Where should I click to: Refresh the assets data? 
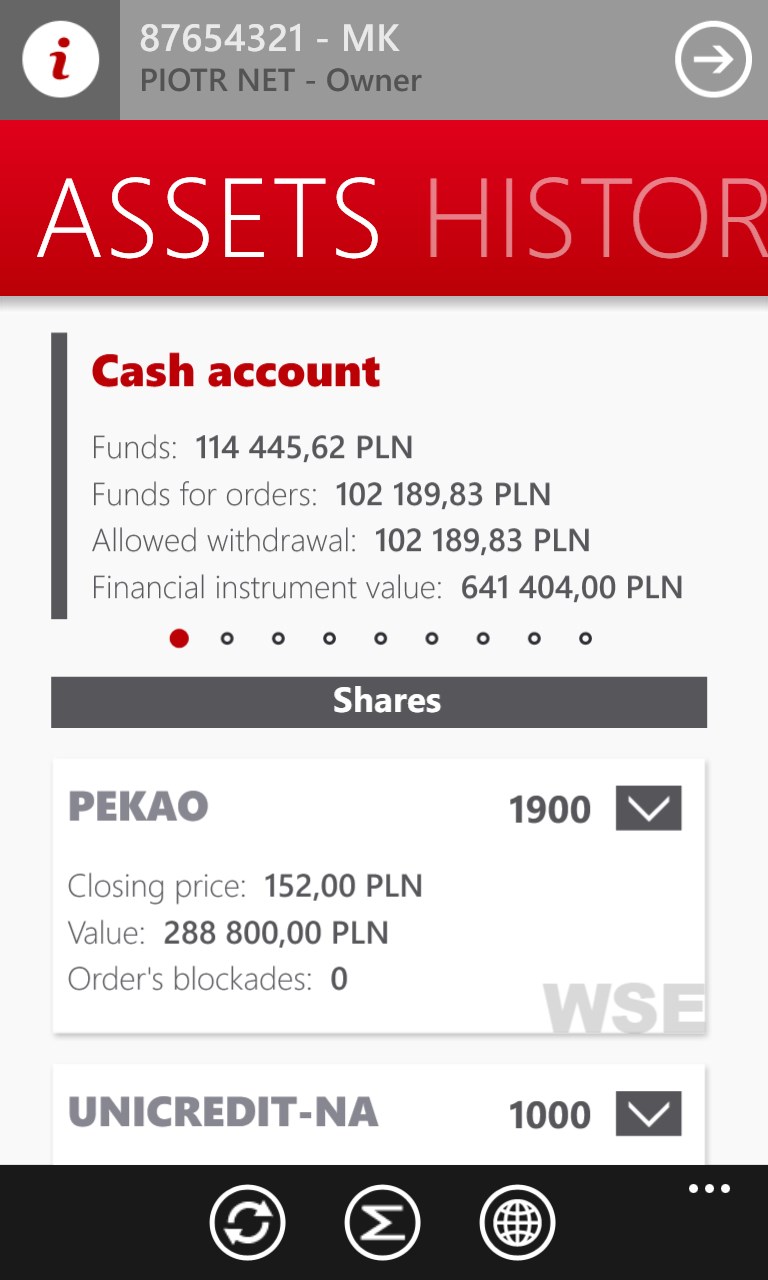pos(248,1222)
